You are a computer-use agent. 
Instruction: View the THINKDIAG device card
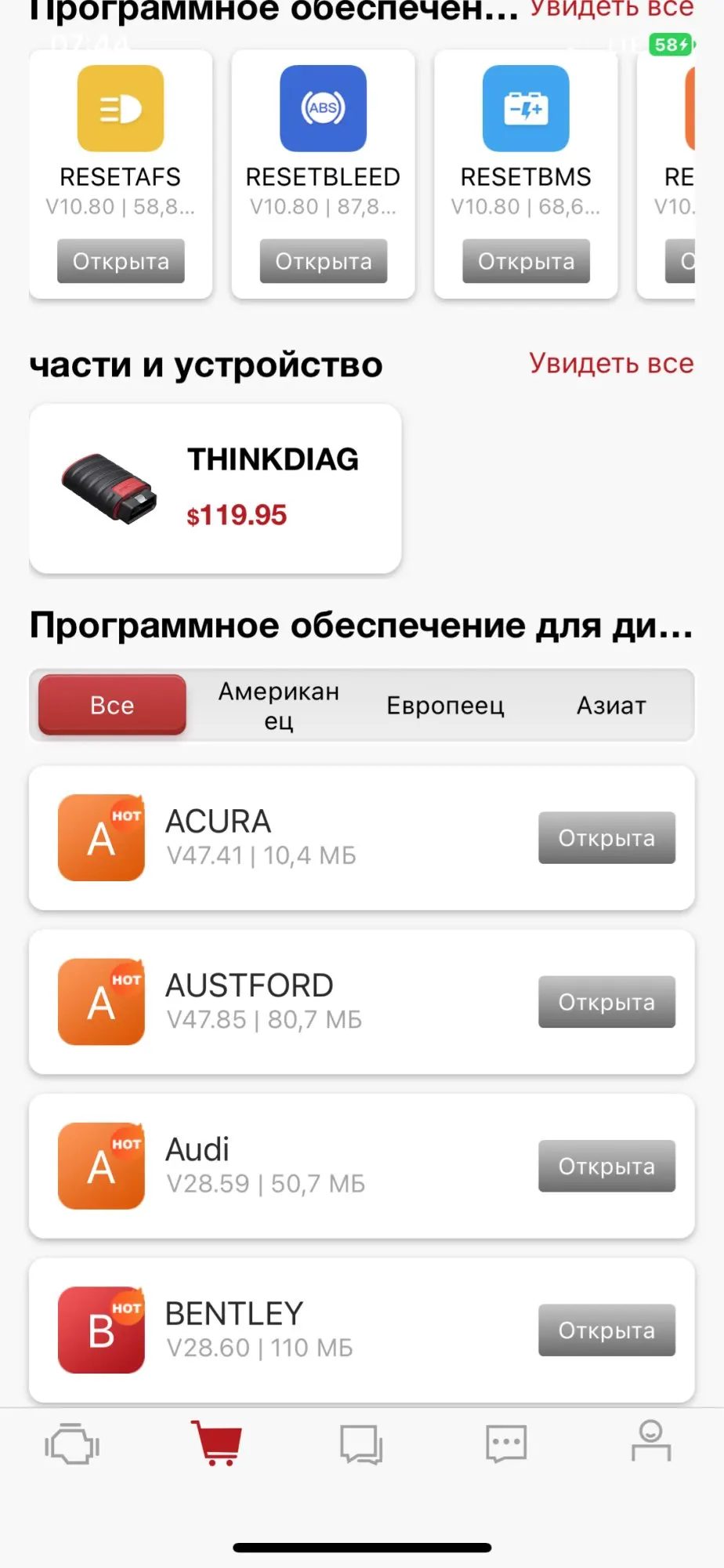215,488
